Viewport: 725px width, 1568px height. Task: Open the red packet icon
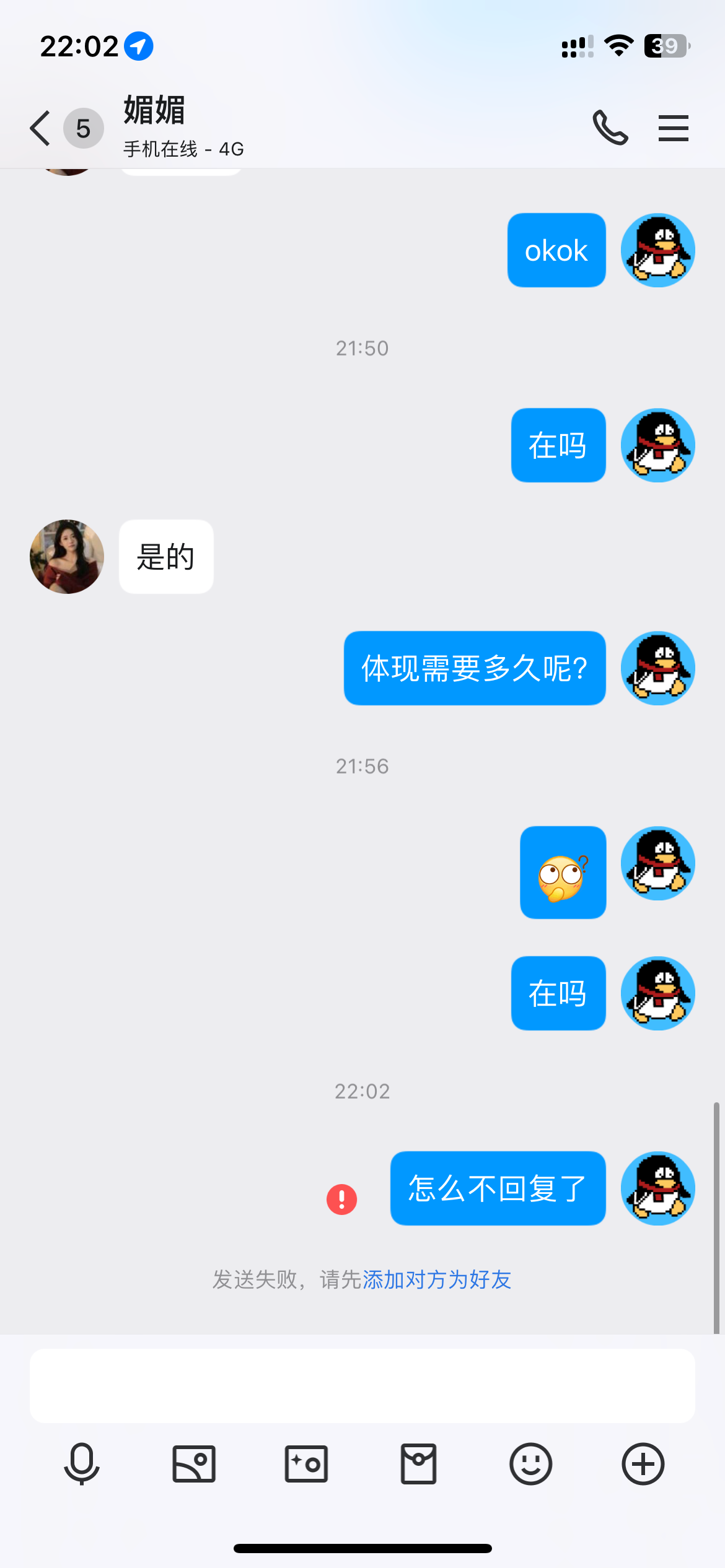[x=418, y=1465]
